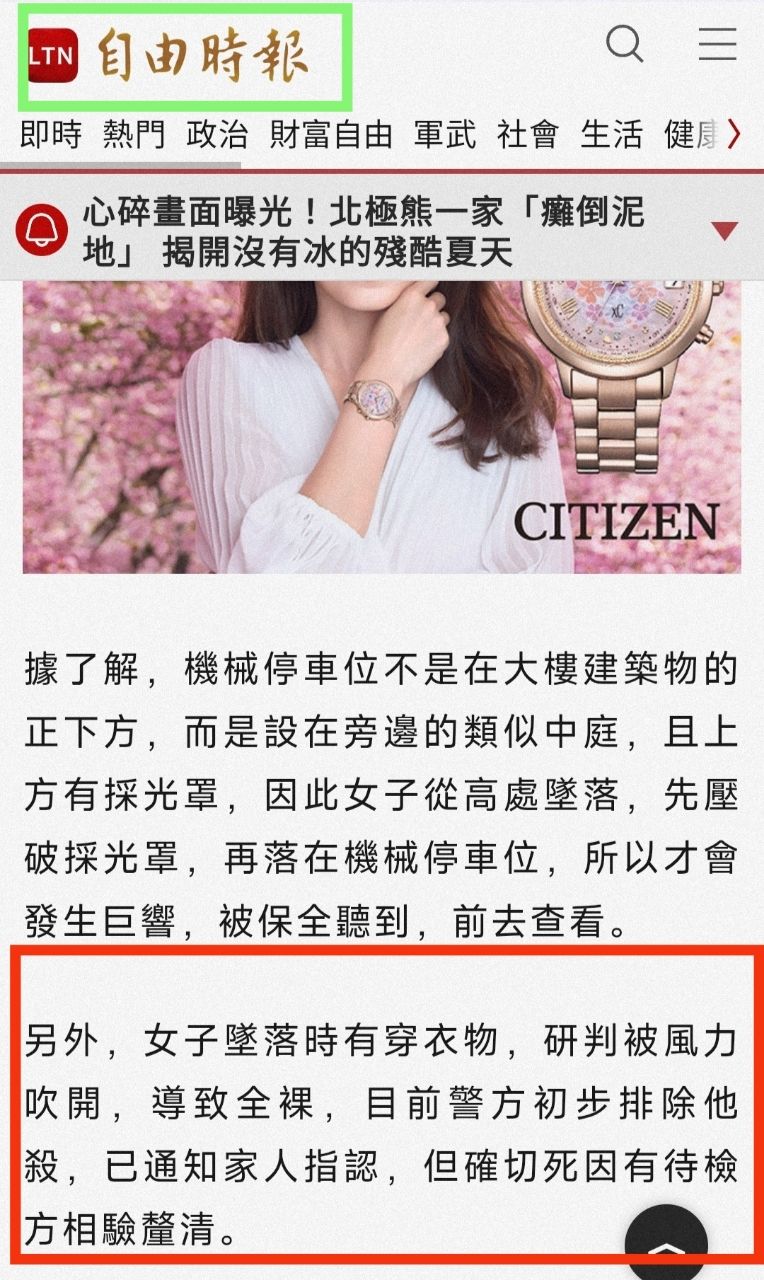Viewport: 764px width, 1280px height.
Task: Open the 健康 section
Action: pos(690,134)
